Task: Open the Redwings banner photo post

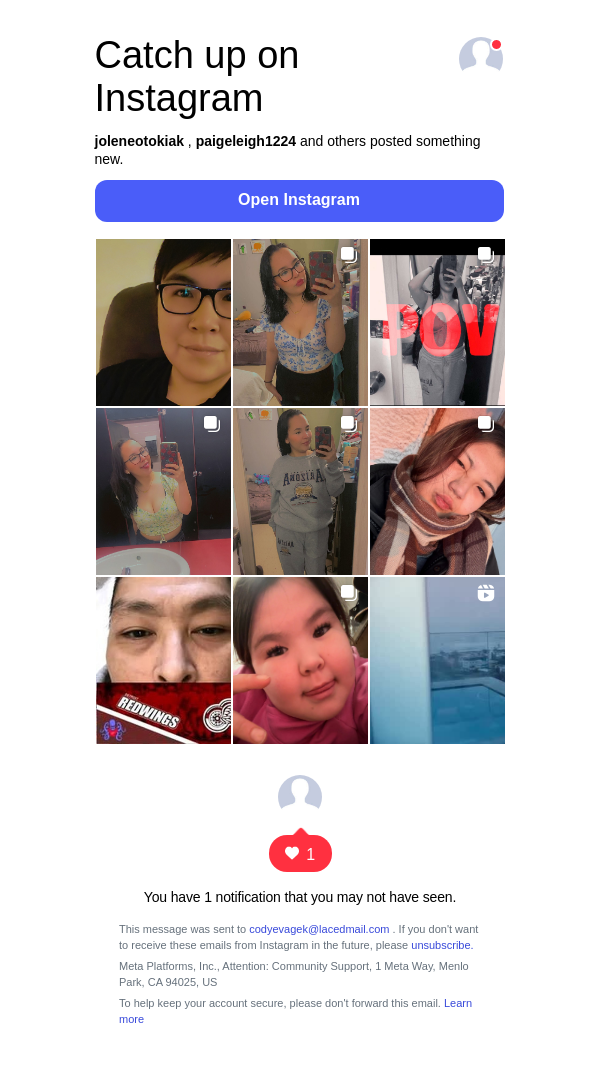Action: coord(163,660)
